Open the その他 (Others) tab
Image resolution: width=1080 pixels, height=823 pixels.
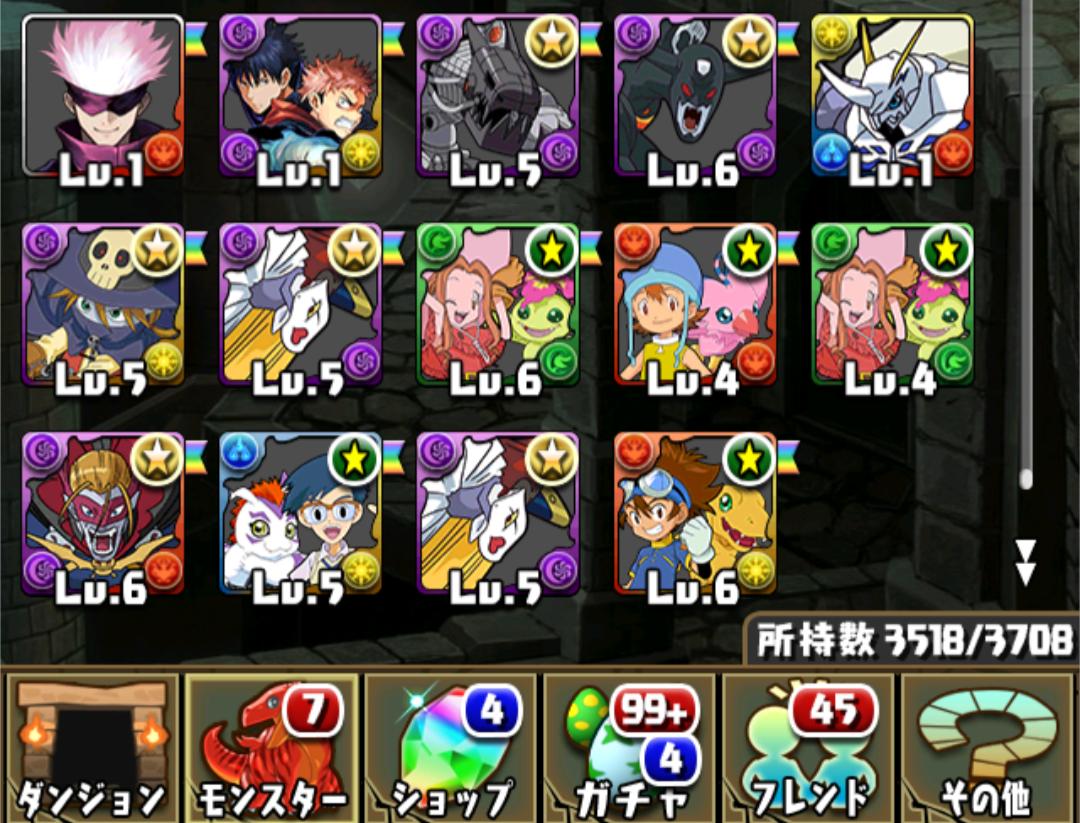(x=988, y=747)
